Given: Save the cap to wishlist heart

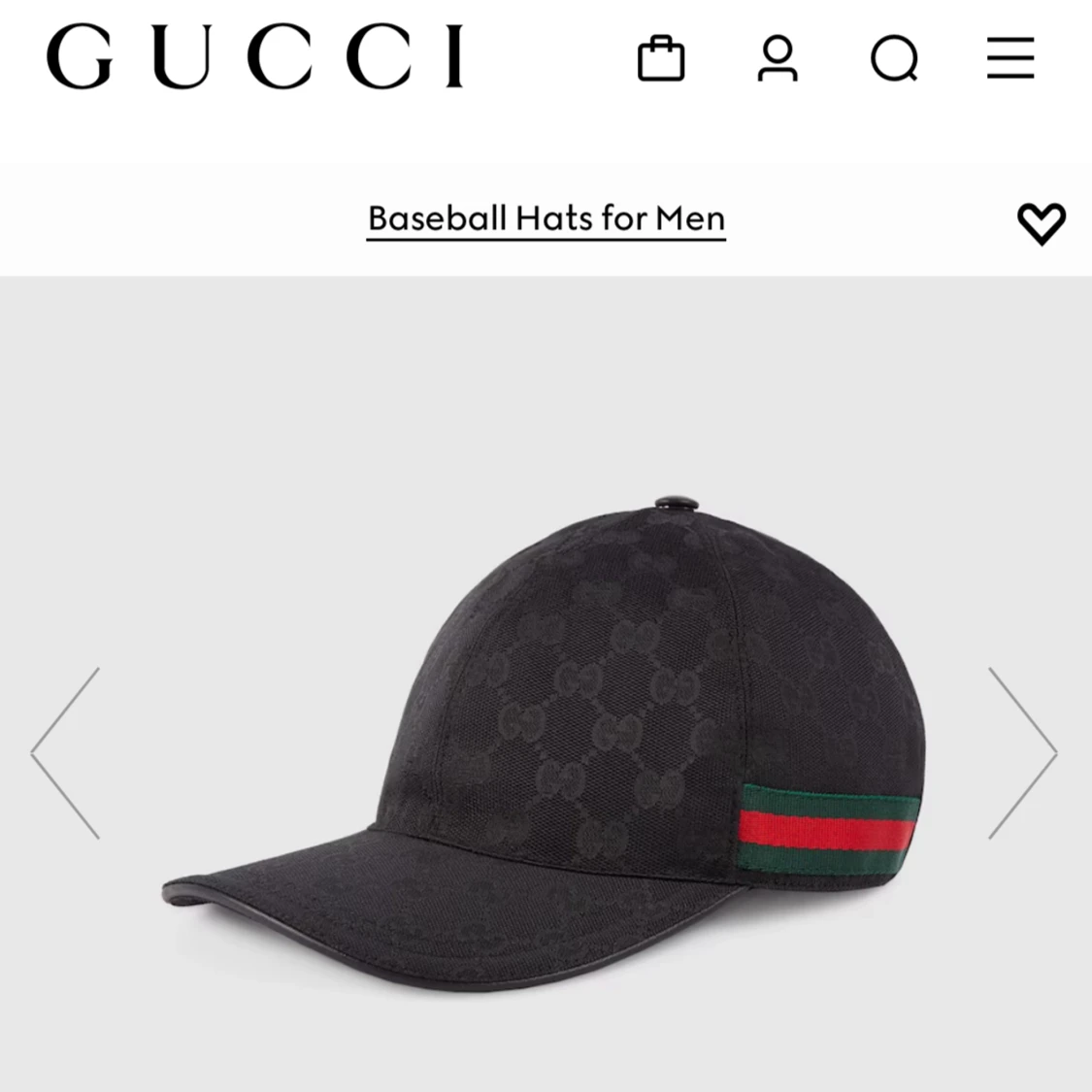Looking at the screenshot, I should 1041,224.
